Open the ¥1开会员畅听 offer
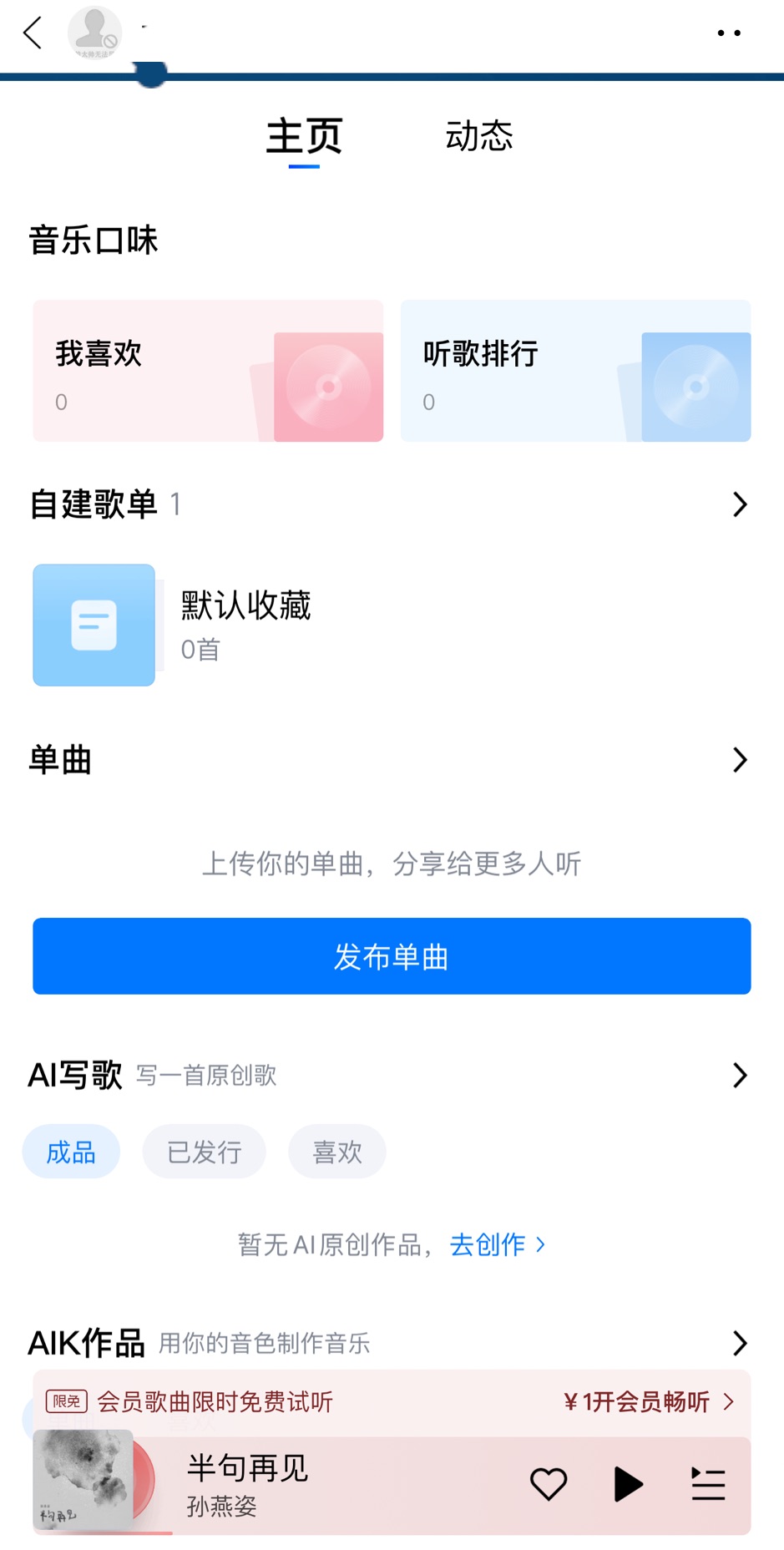The height and width of the screenshot is (1550, 784). 648,1401
